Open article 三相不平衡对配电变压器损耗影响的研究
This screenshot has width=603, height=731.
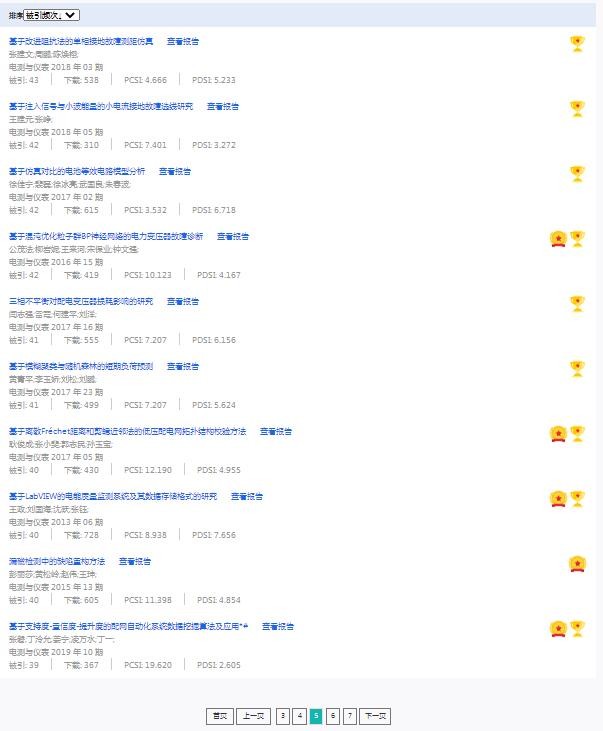click(82, 301)
